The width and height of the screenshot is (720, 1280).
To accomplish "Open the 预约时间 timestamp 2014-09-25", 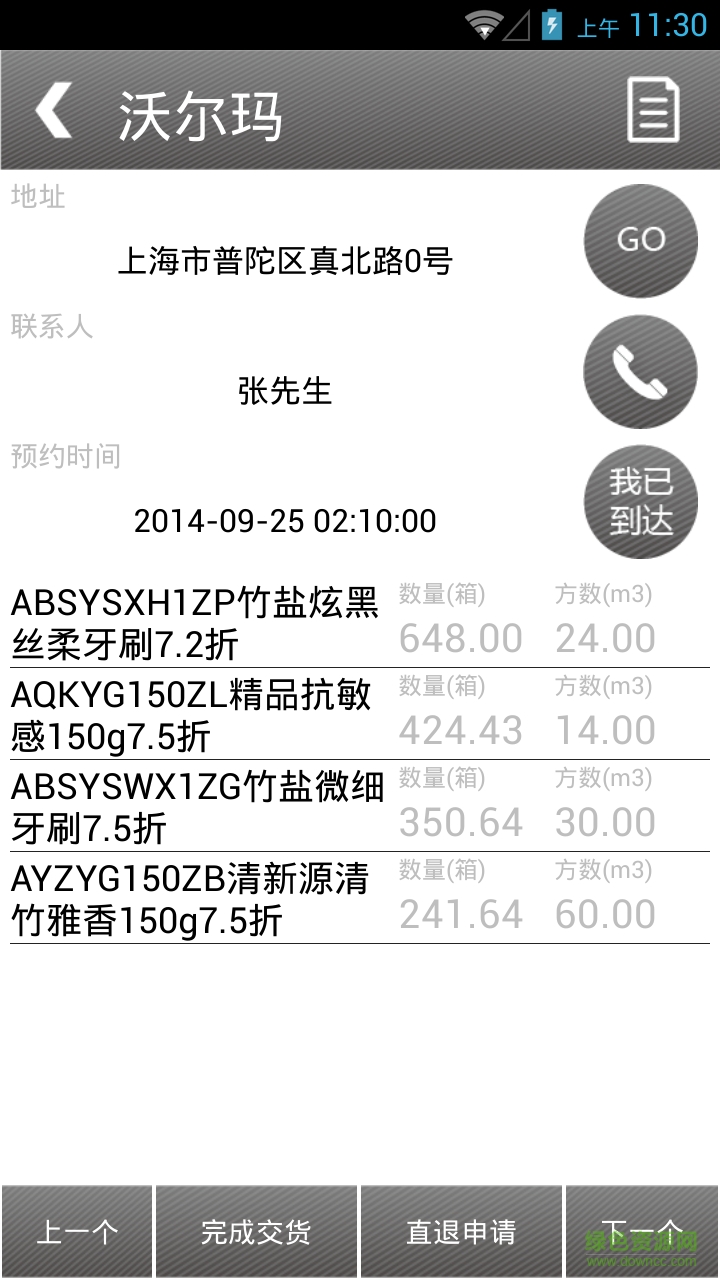I will coord(285,521).
